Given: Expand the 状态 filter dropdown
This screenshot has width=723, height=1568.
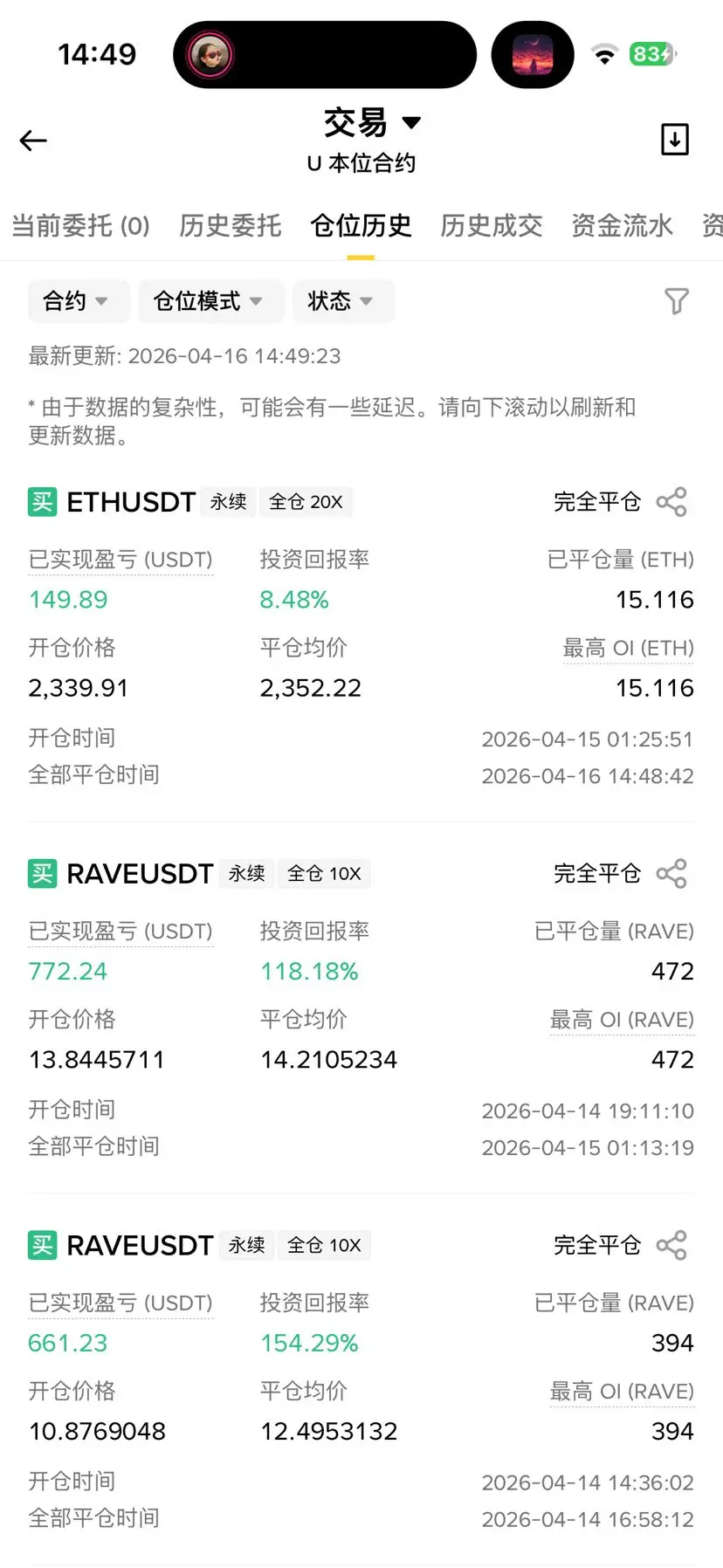Looking at the screenshot, I should pyautogui.click(x=341, y=301).
